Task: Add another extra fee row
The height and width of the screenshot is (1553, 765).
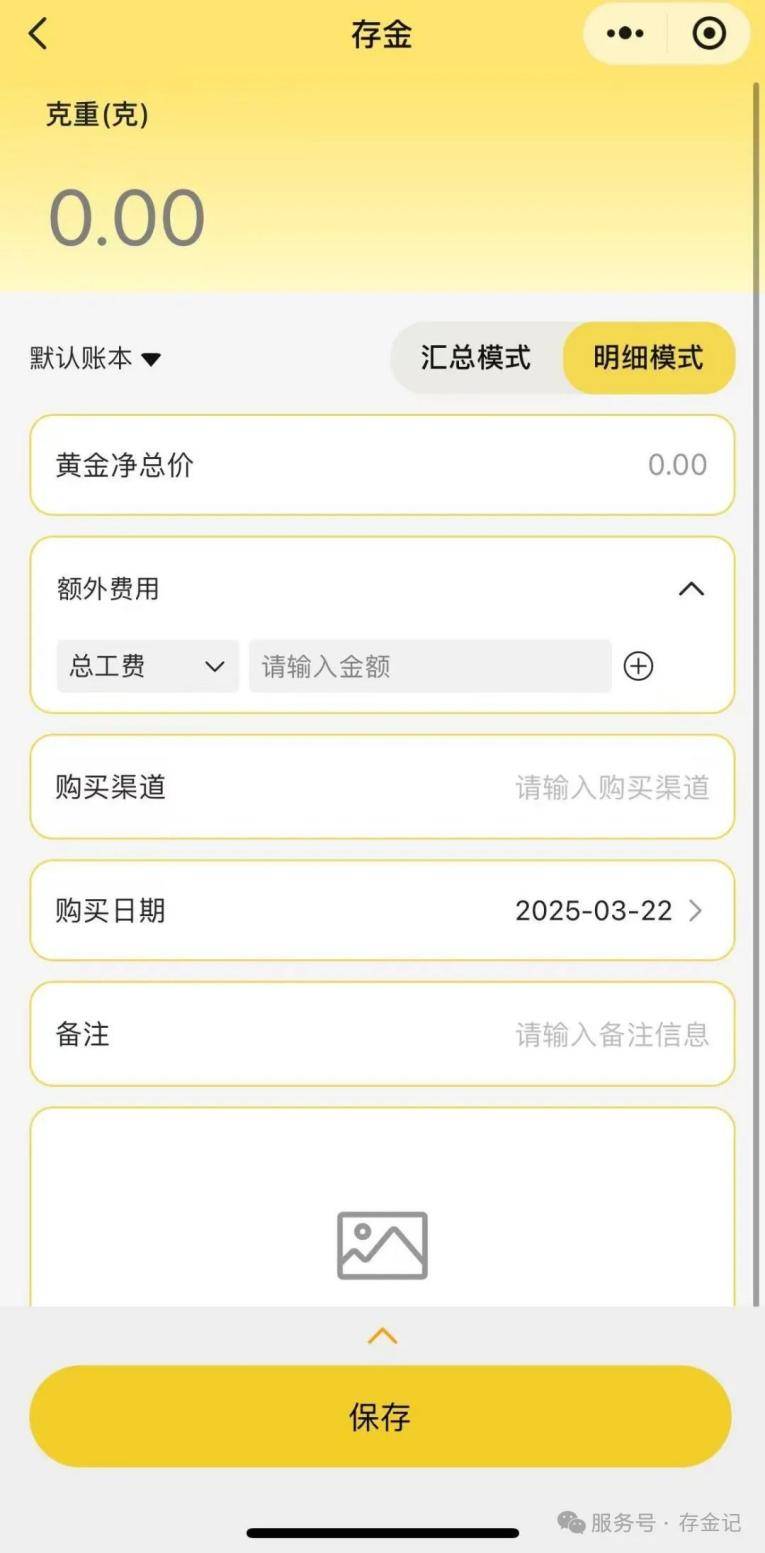Action: (x=638, y=666)
